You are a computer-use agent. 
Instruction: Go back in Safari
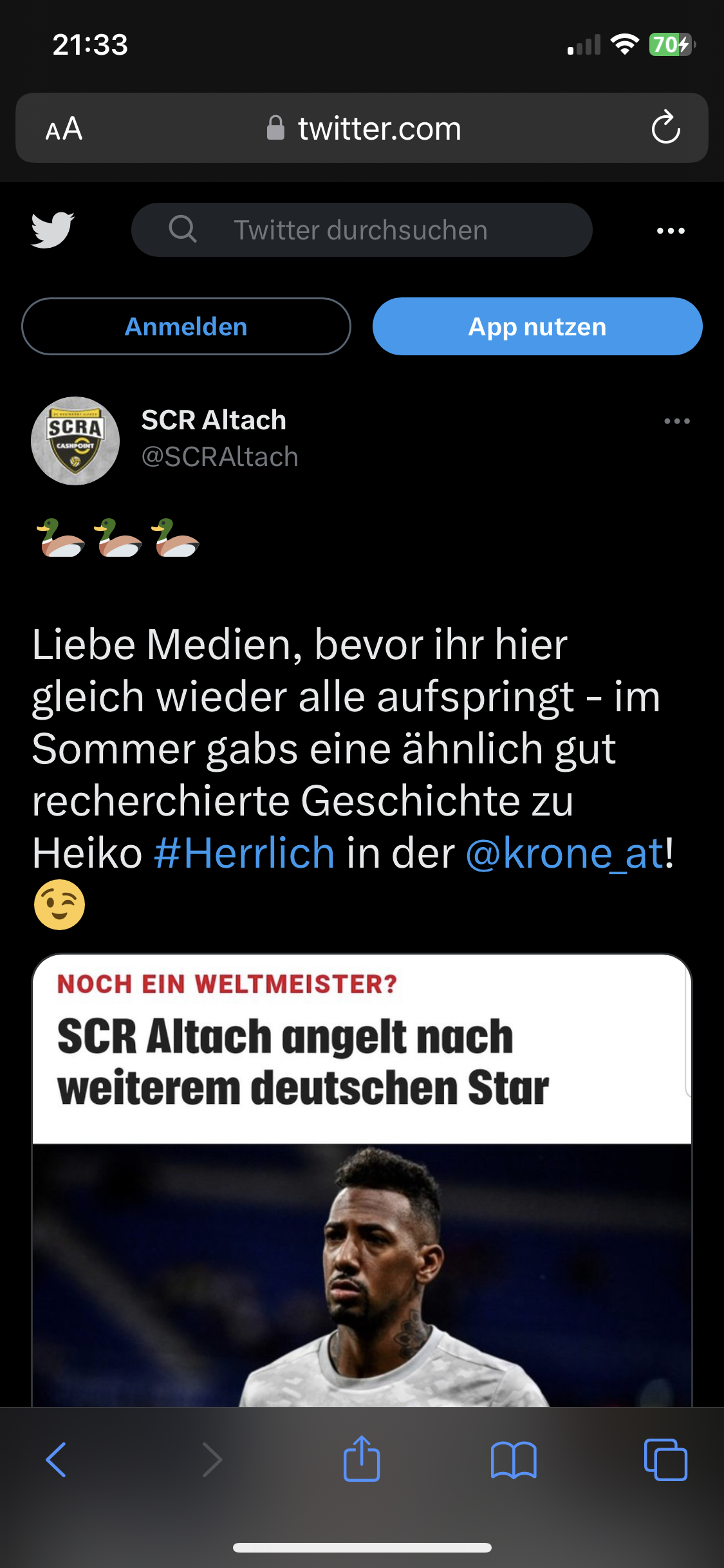[56, 1459]
